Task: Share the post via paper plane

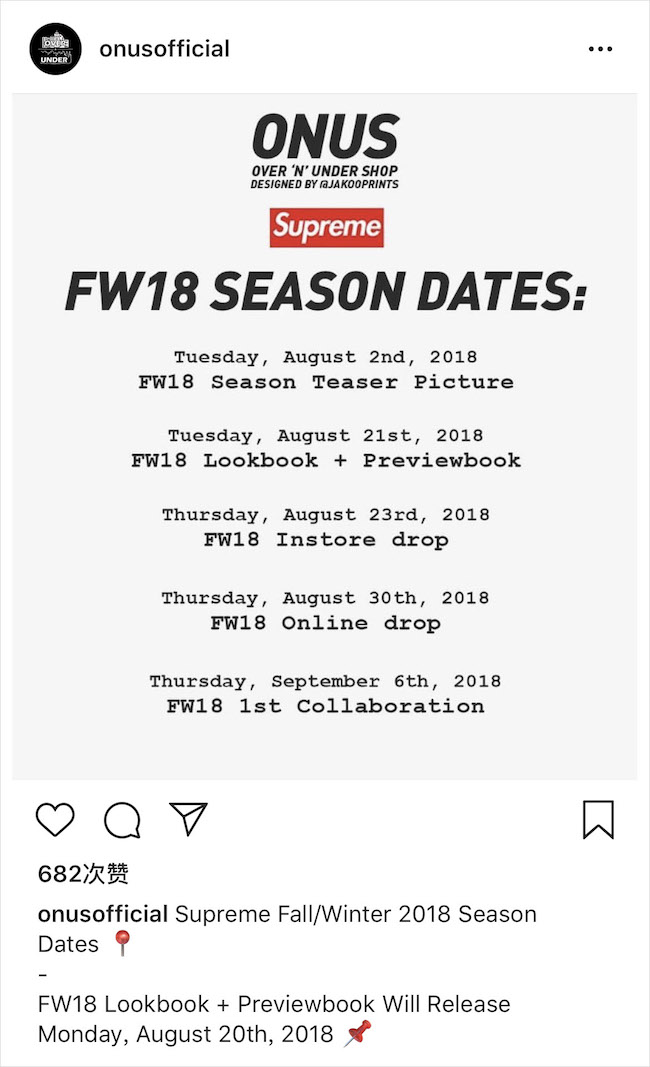Action: click(188, 819)
